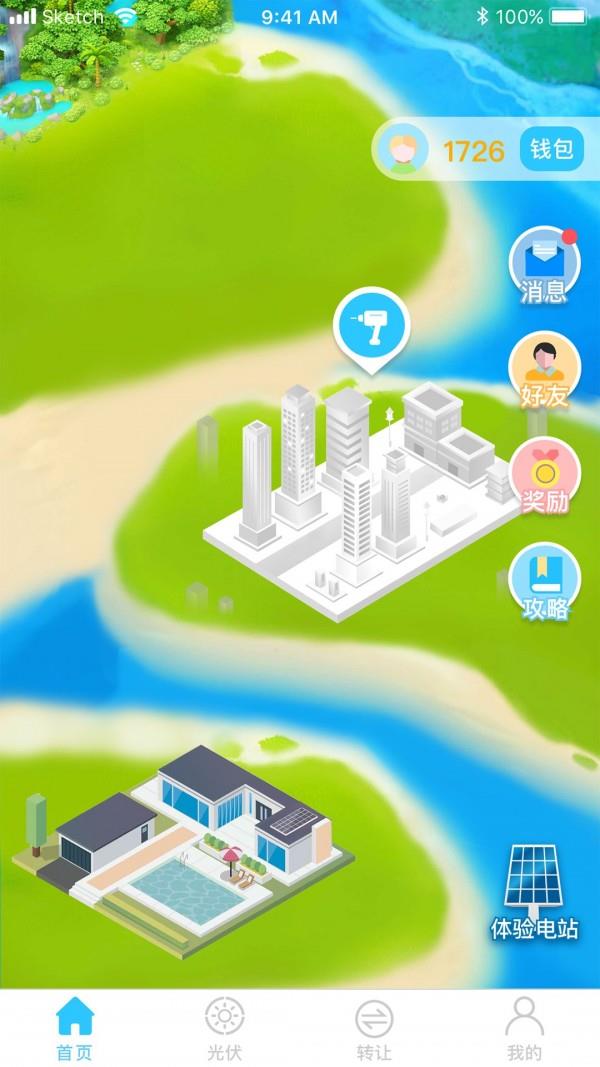Image resolution: width=600 pixels, height=1067 pixels.
Task: Switch to the 光伏 tab
Action: (x=225, y=1028)
